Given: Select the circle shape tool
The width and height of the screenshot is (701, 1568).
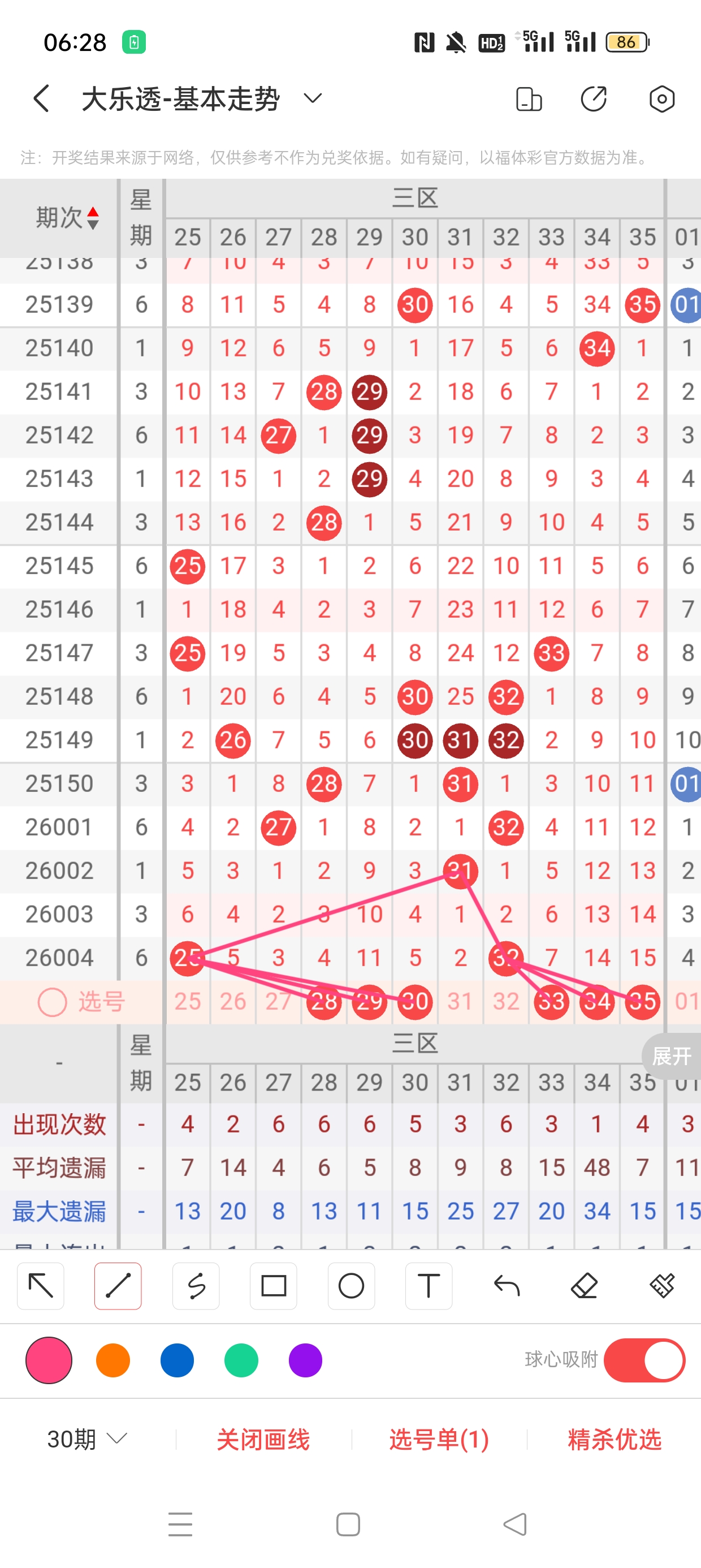Looking at the screenshot, I should coord(351,1286).
